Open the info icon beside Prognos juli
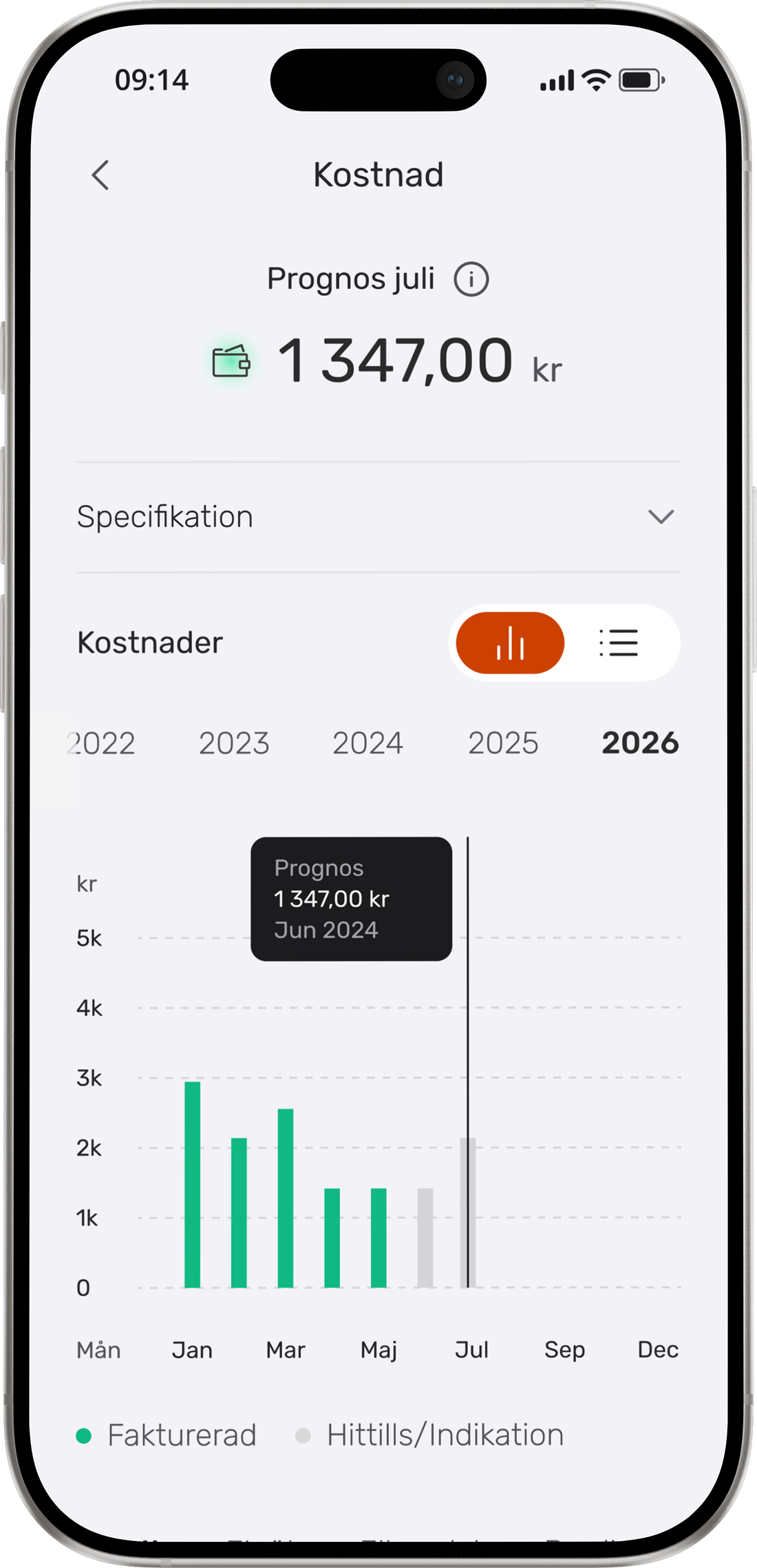757x1568 pixels. tap(471, 279)
